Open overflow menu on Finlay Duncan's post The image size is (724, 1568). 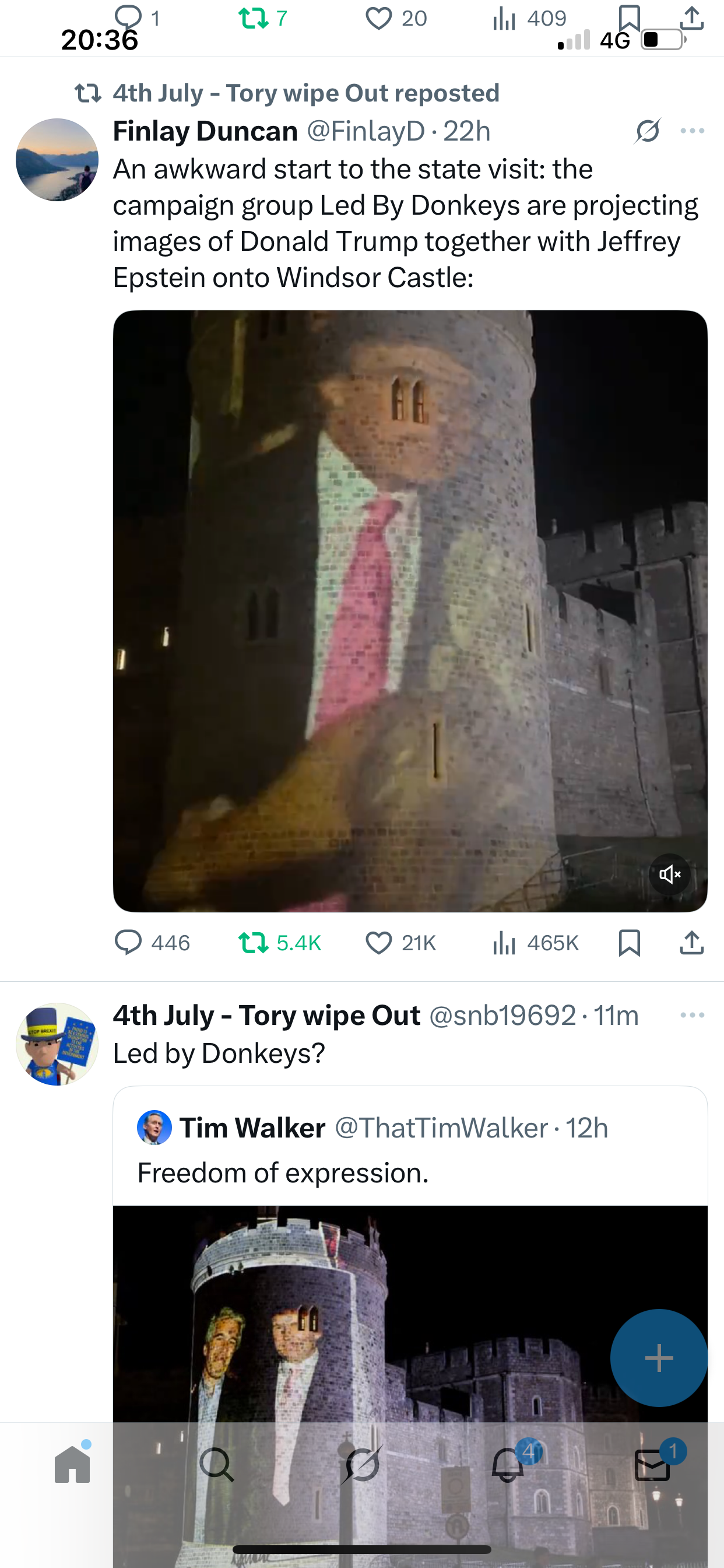tap(693, 131)
